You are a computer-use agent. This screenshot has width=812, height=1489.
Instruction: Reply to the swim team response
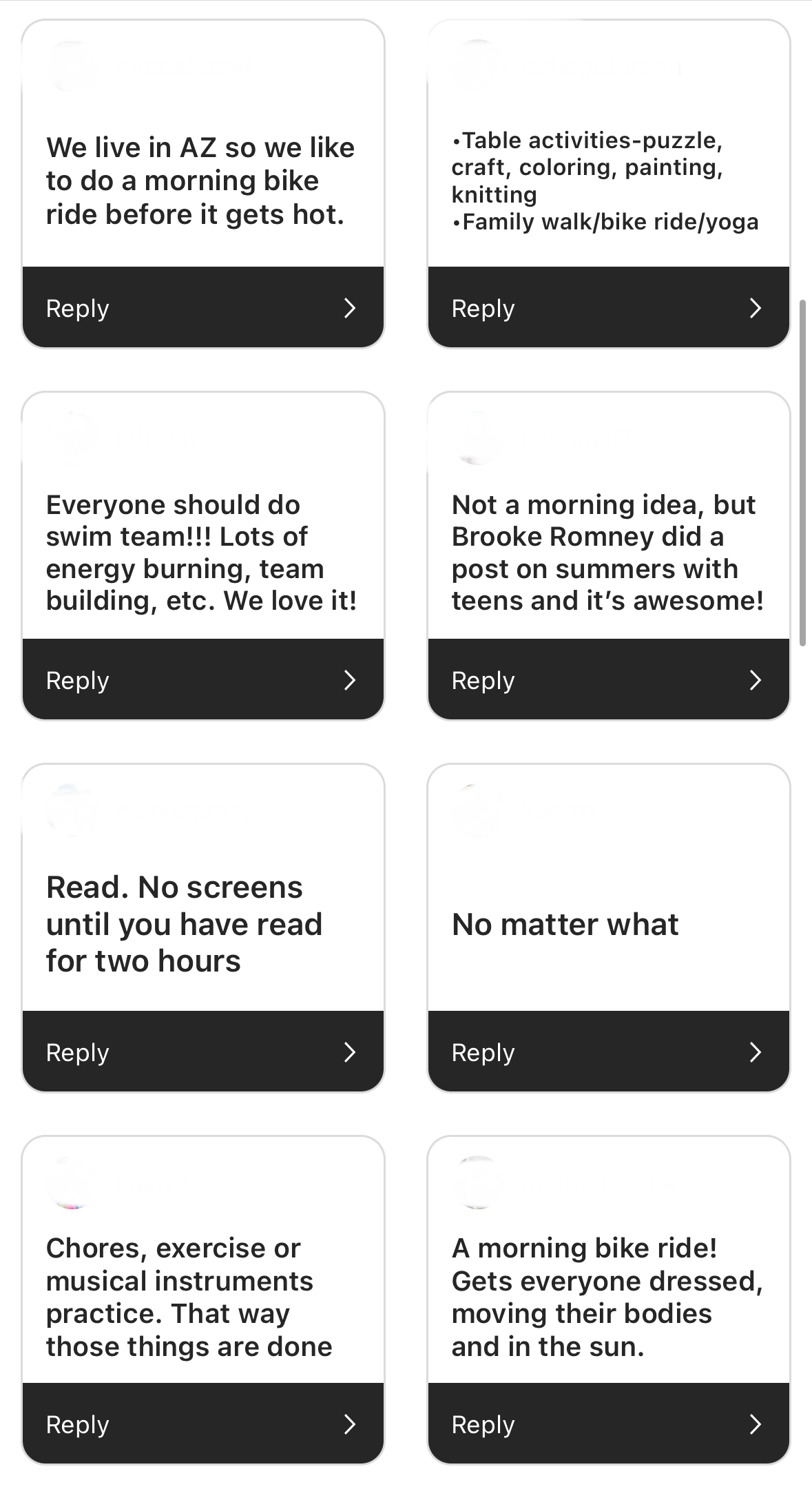(202, 679)
